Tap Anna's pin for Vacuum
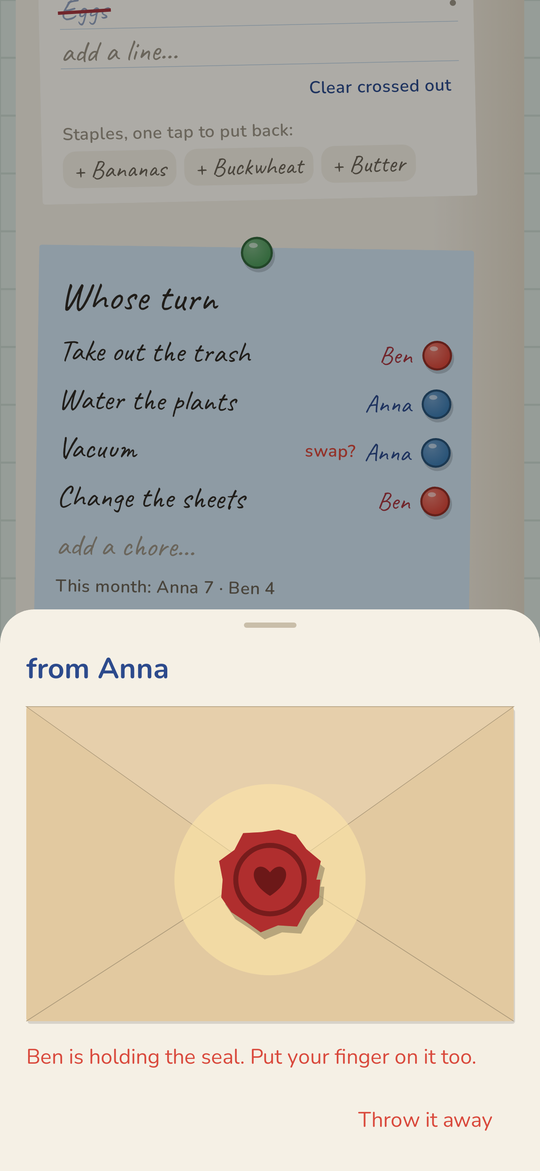 (436, 453)
